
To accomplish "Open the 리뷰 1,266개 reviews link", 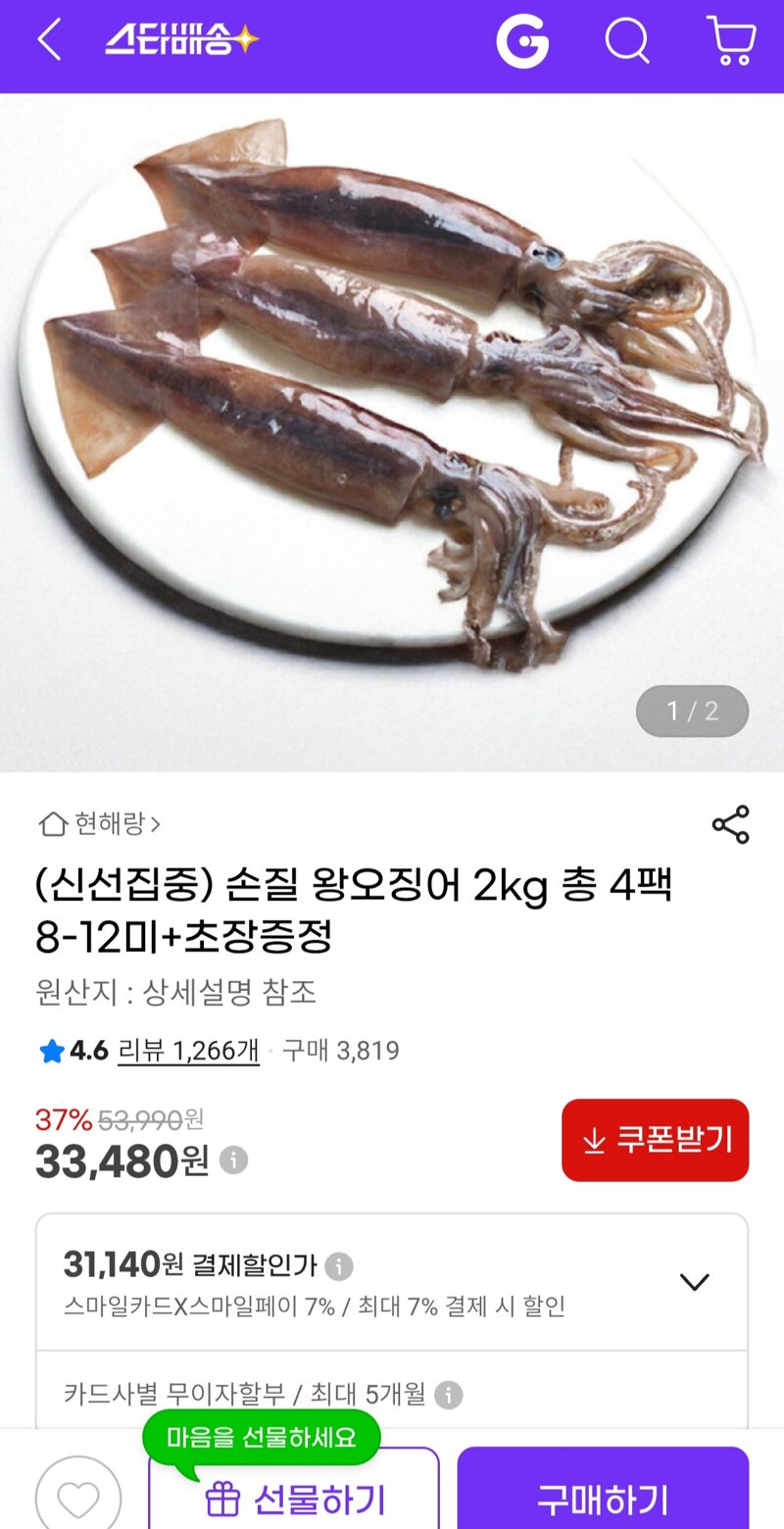I will [188, 1052].
